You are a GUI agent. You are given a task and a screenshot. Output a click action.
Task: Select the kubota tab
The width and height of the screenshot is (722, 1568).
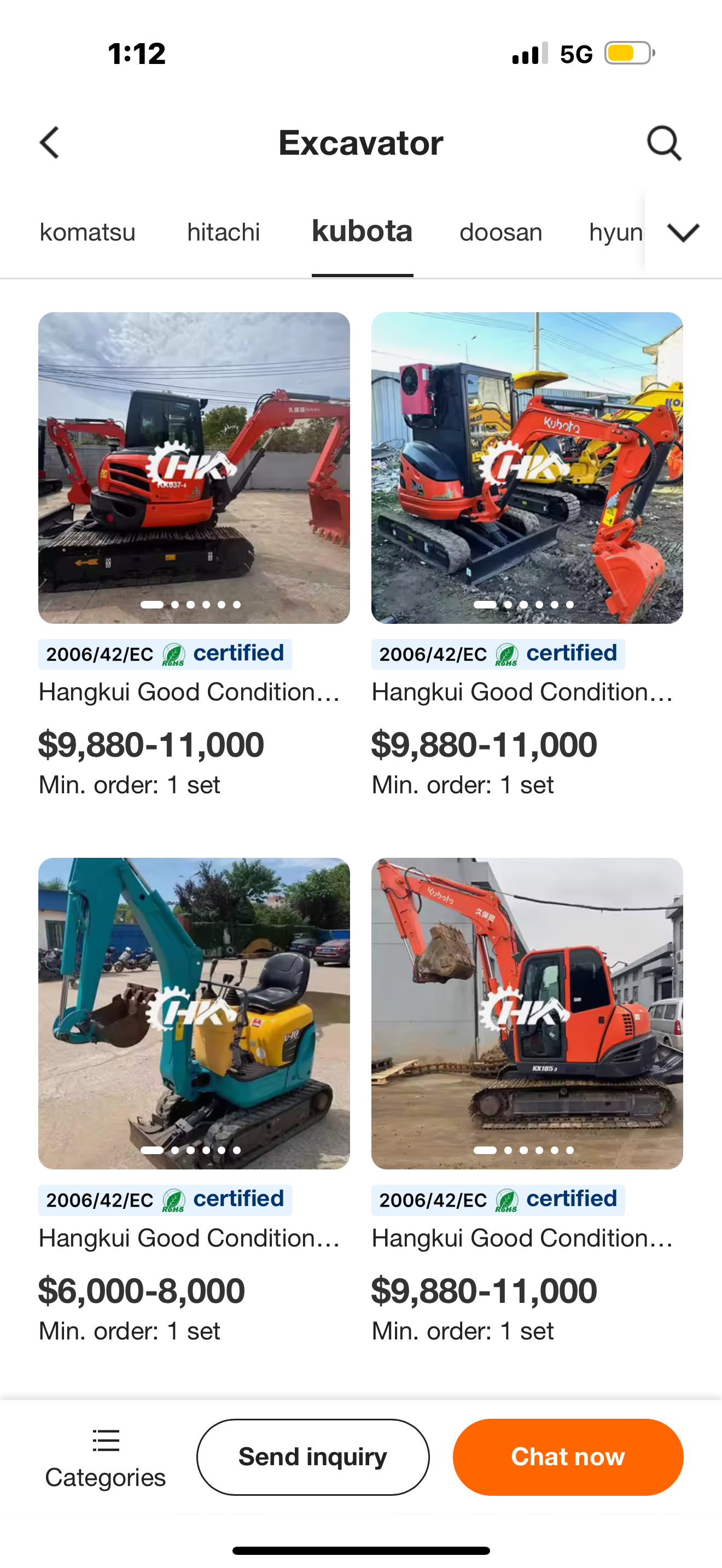[x=362, y=232]
